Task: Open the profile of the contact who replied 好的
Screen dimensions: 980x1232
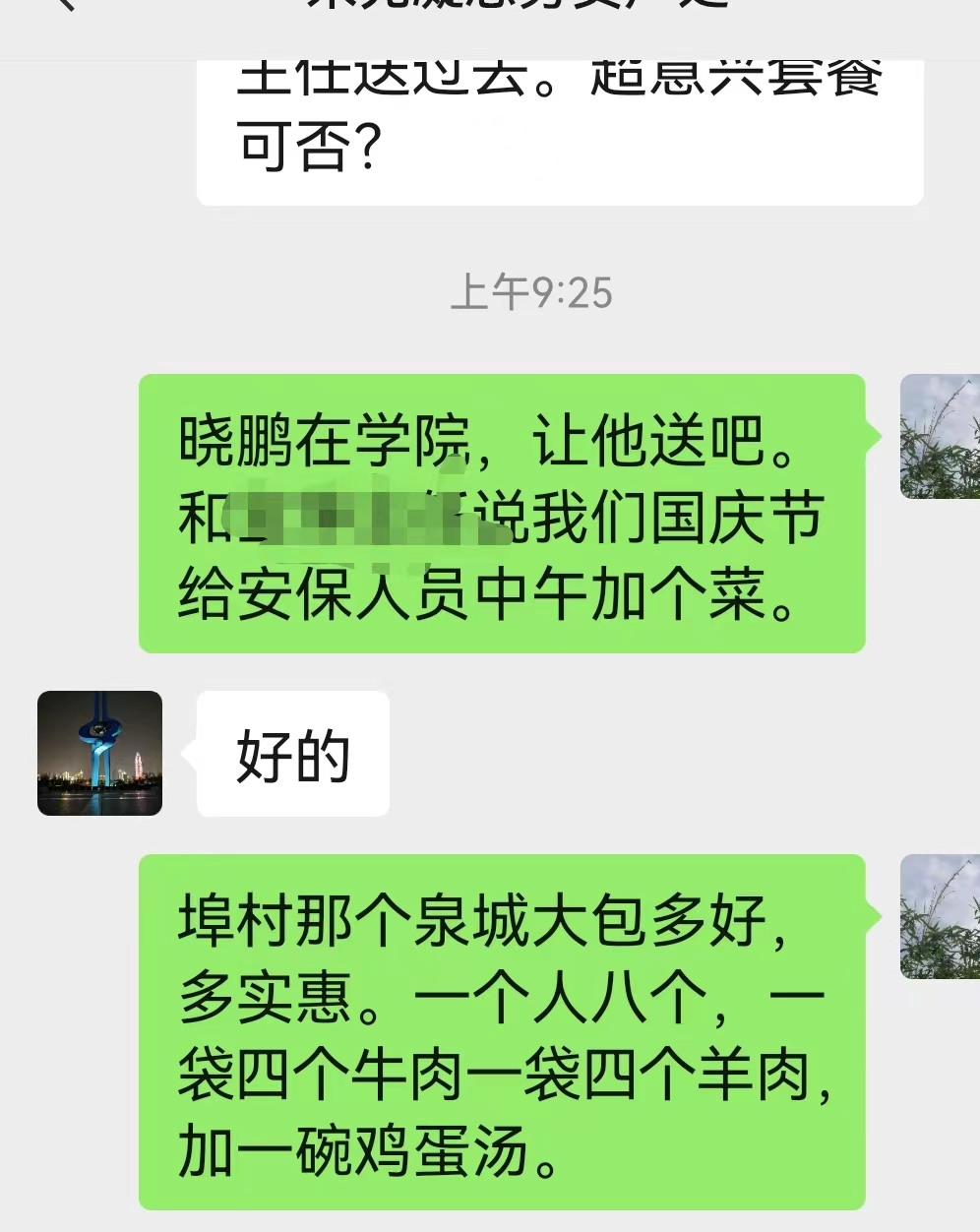Action: pos(99,753)
